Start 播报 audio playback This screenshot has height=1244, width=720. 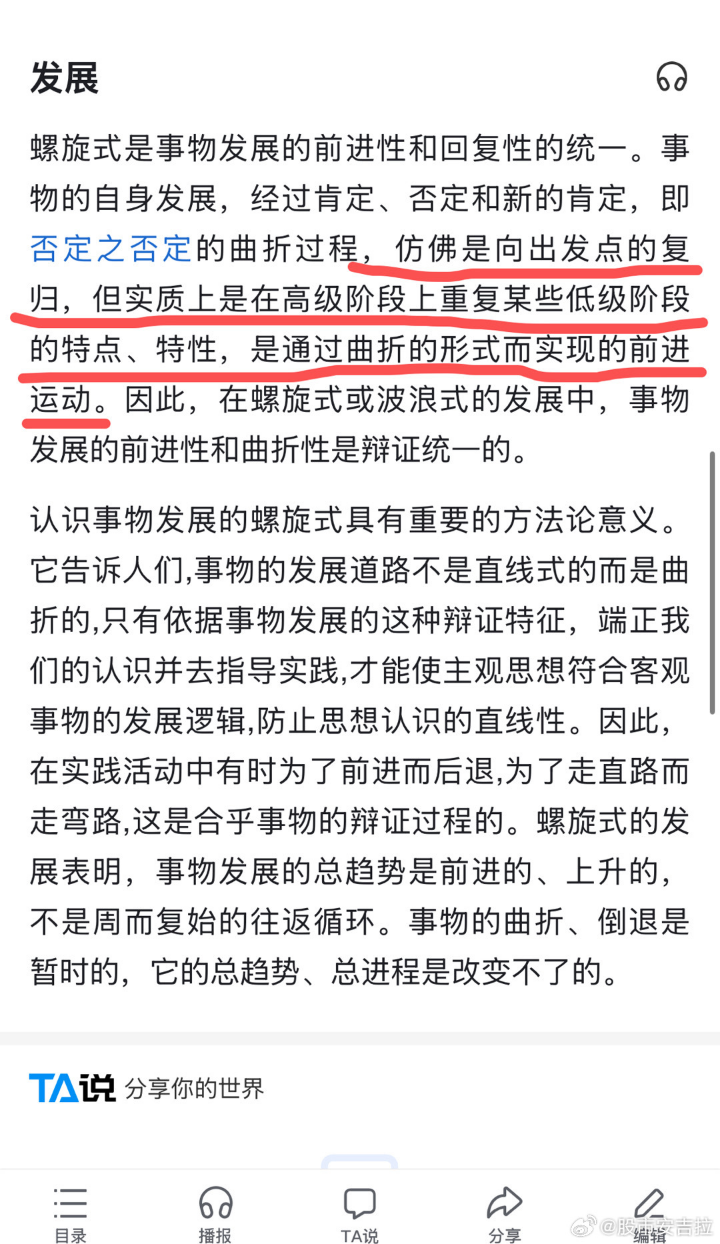click(x=215, y=1214)
